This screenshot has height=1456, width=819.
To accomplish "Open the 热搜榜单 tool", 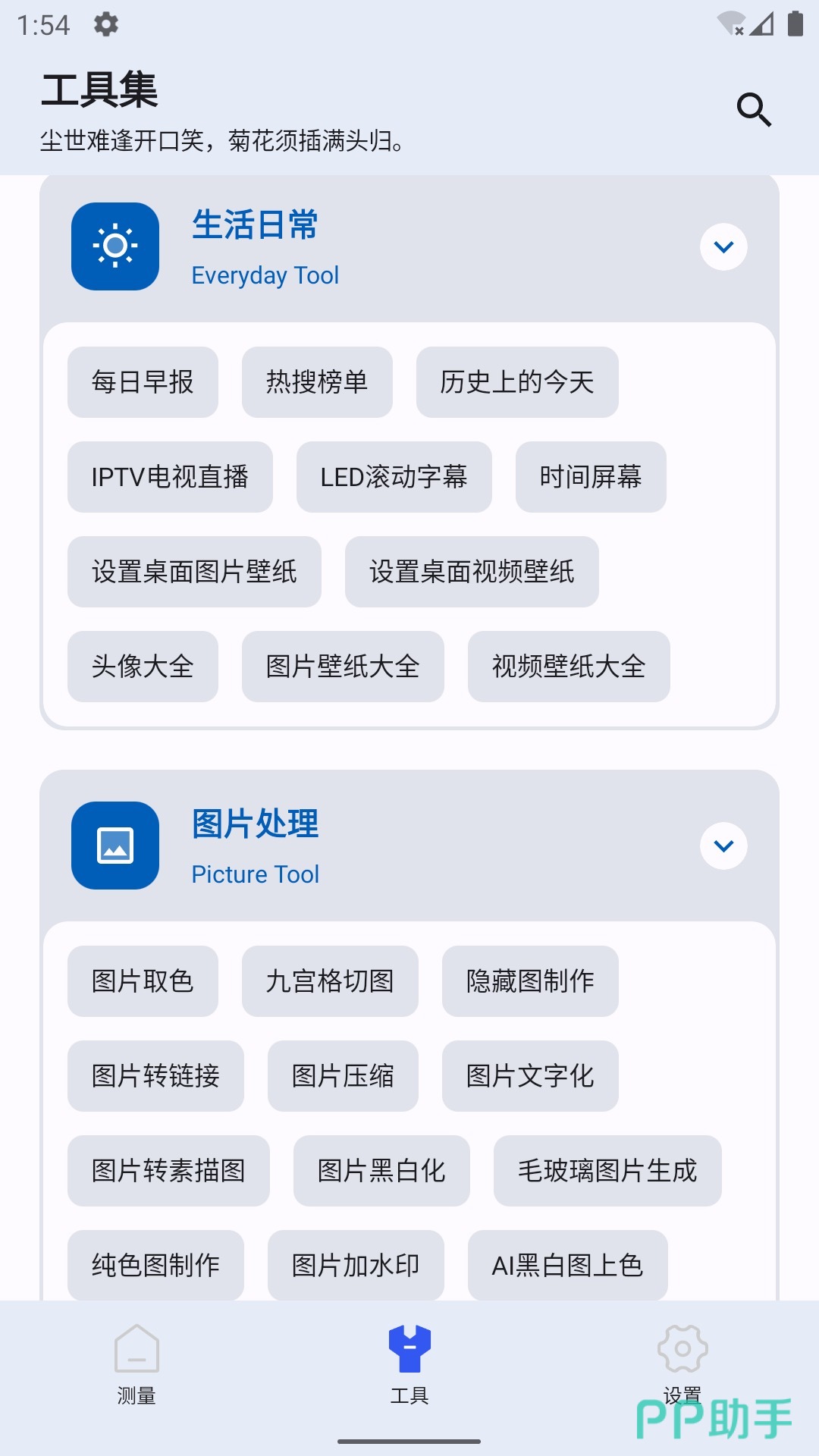I will tap(317, 382).
